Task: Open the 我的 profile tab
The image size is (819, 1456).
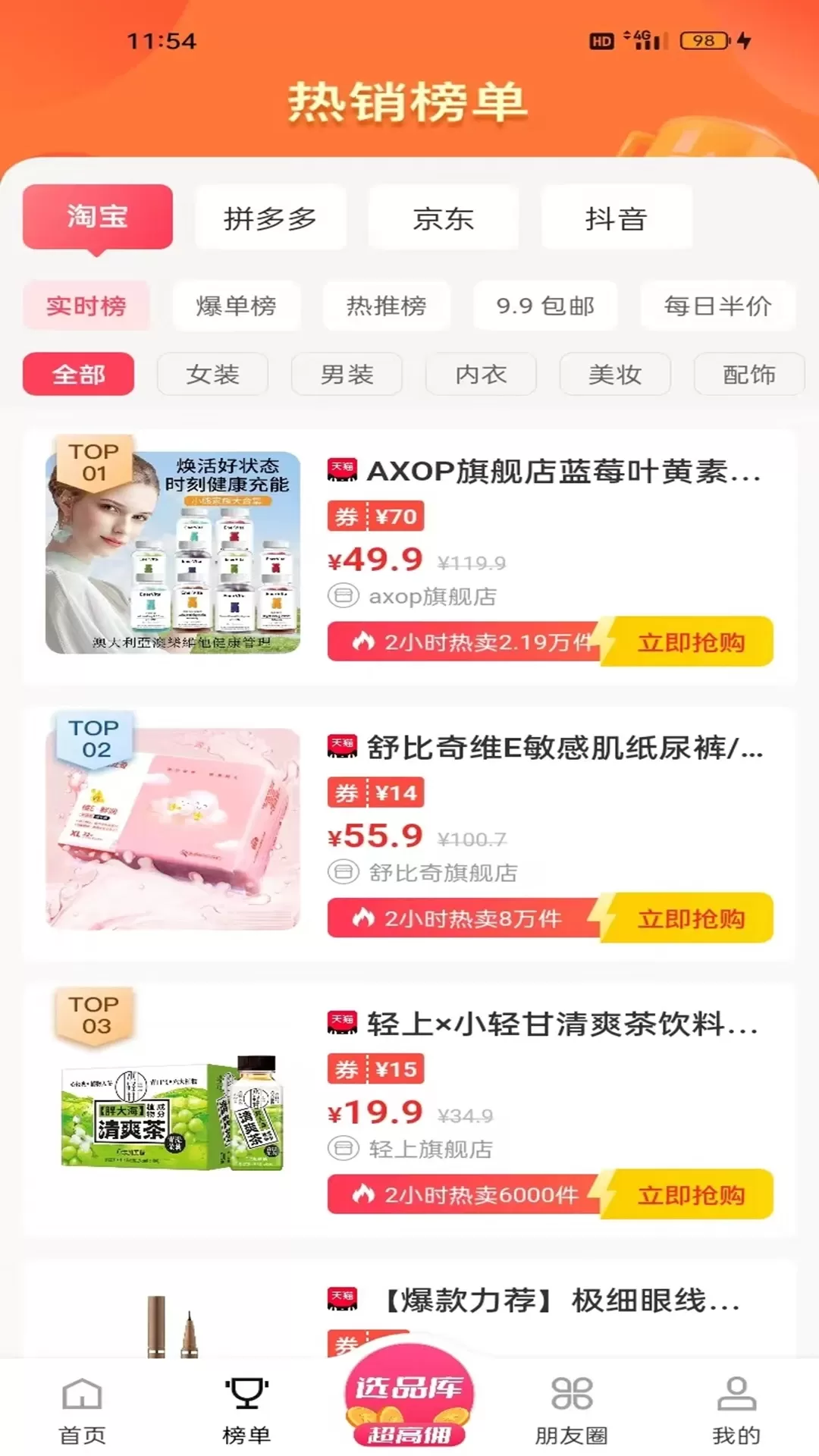Action: [x=736, y=1410]
